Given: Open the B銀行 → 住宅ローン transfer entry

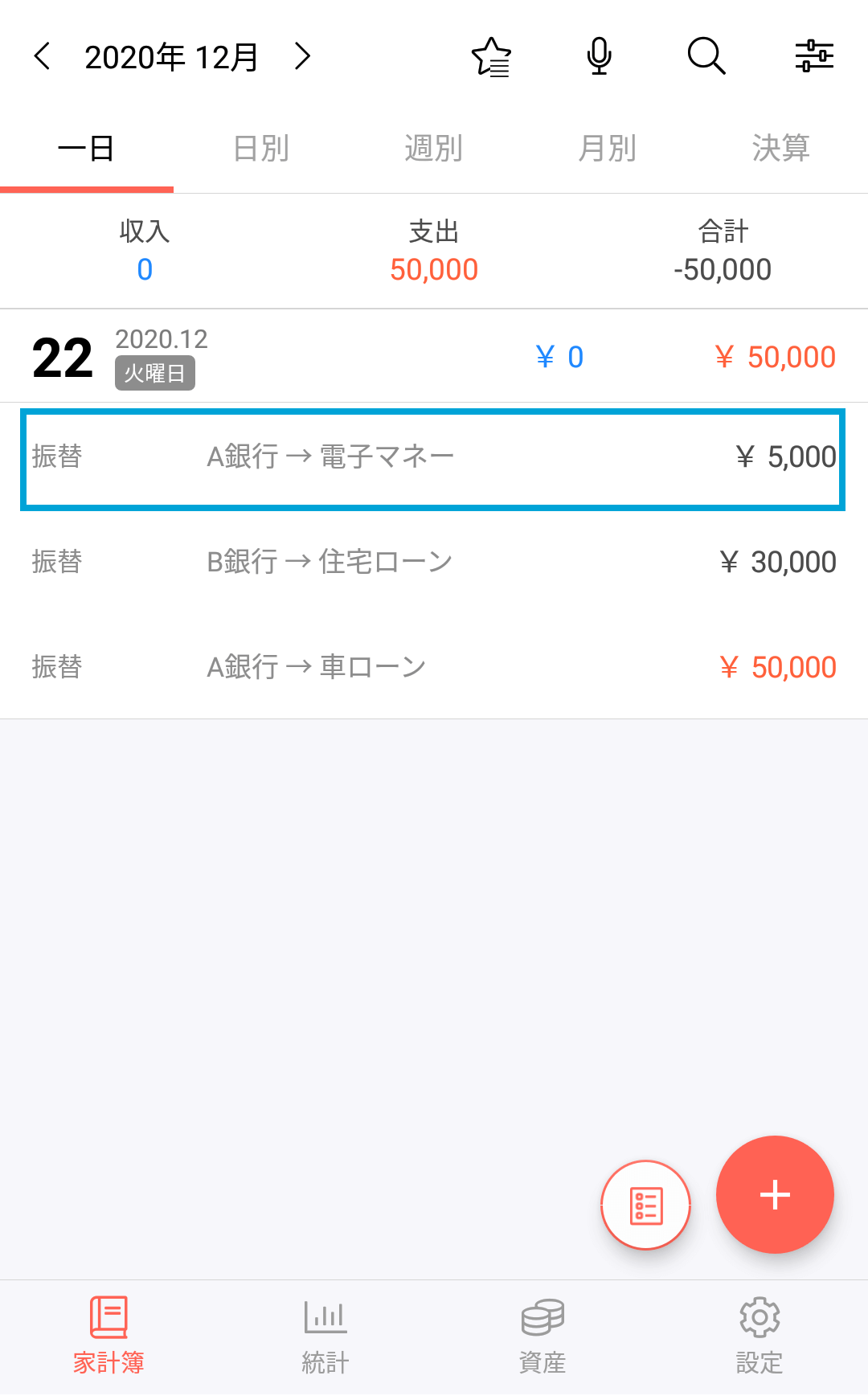Looking at the screenshot, I should tap(434, 562).
